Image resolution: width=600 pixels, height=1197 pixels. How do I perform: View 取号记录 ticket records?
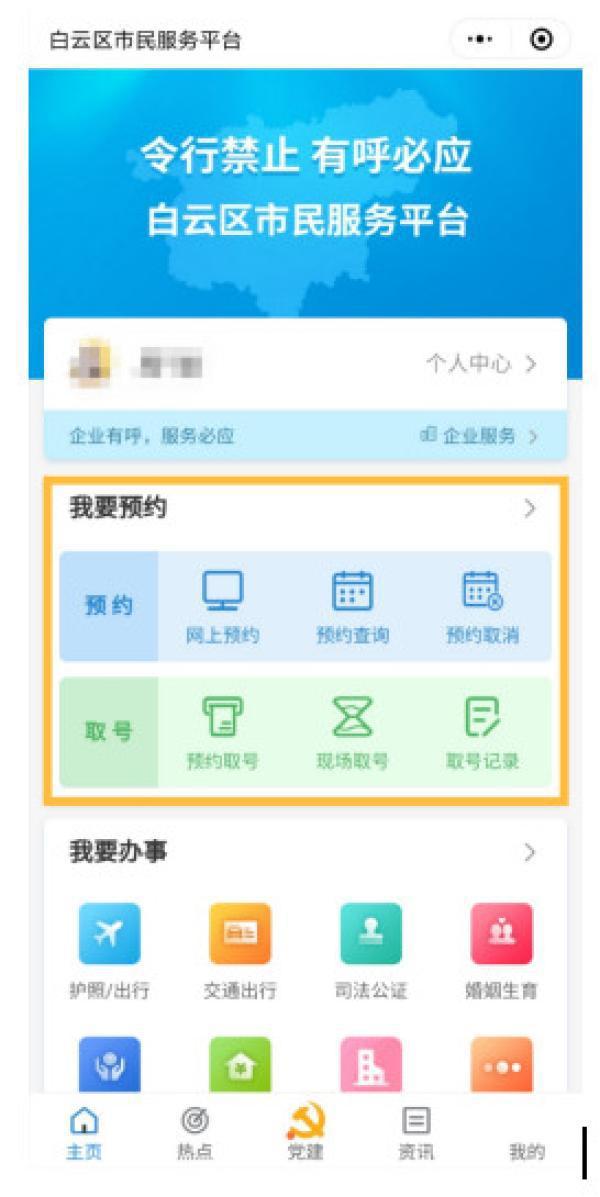click(x=483, y=733)
